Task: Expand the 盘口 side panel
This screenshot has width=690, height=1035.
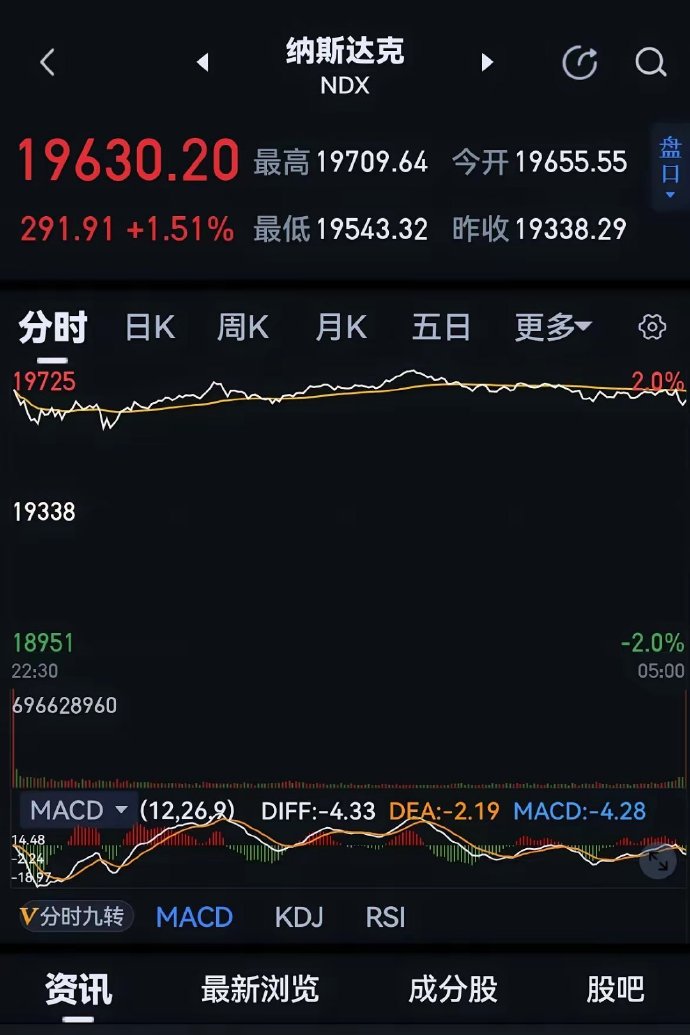Action: (x=669, y=167)
